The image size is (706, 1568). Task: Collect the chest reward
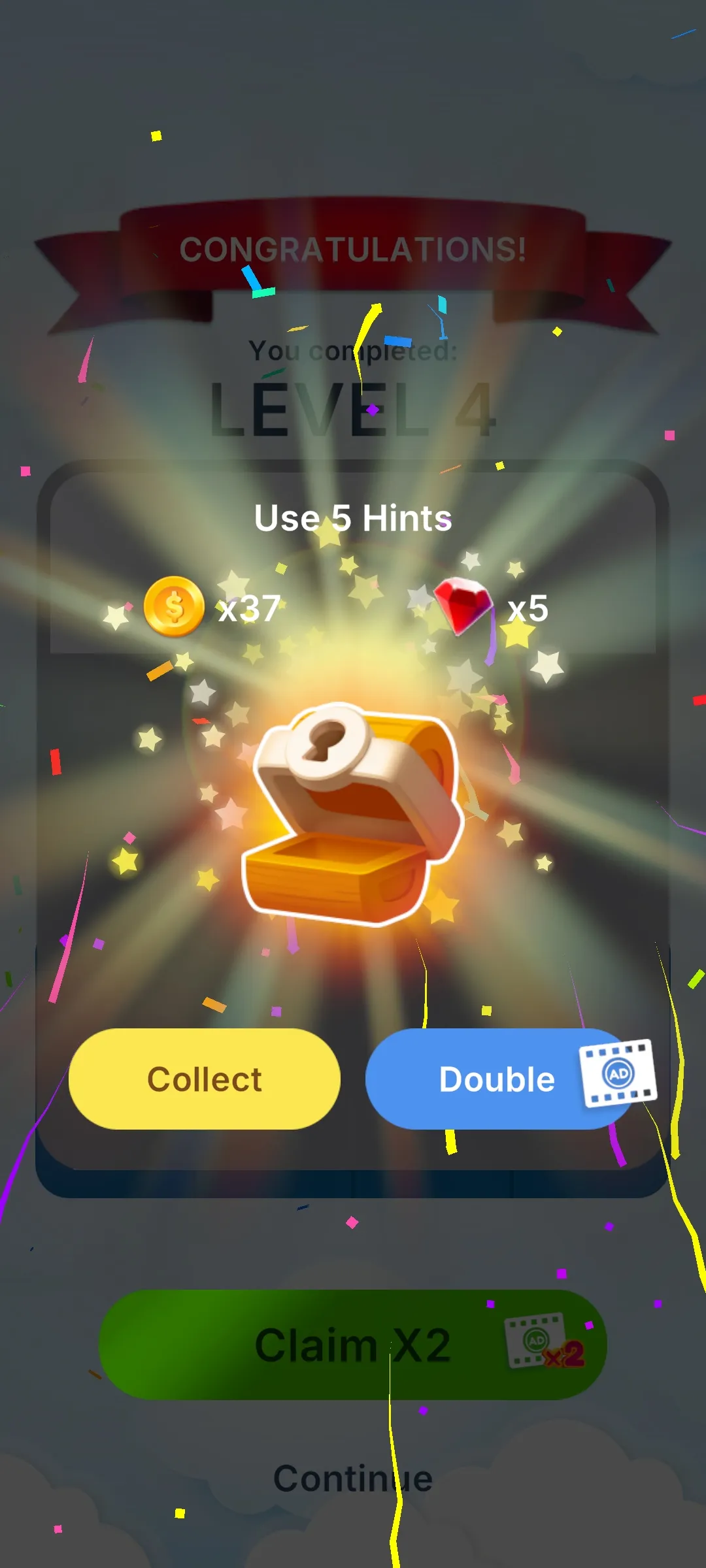[204, 1079]
